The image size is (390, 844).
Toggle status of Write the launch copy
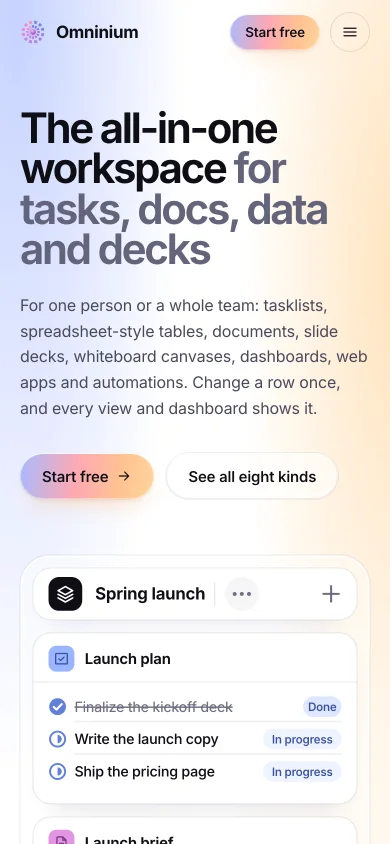click(x=58, y=740)
